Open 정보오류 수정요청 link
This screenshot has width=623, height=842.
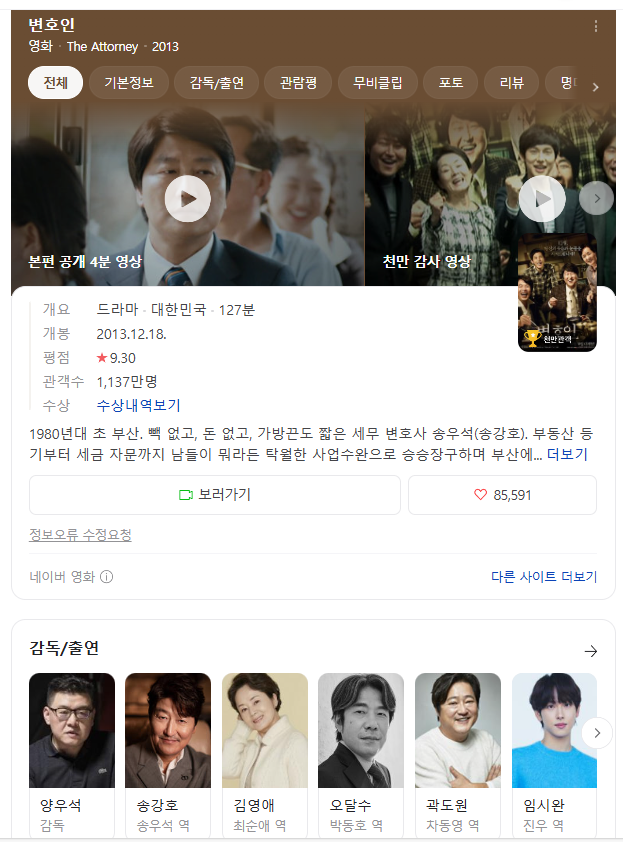(80, 535)
